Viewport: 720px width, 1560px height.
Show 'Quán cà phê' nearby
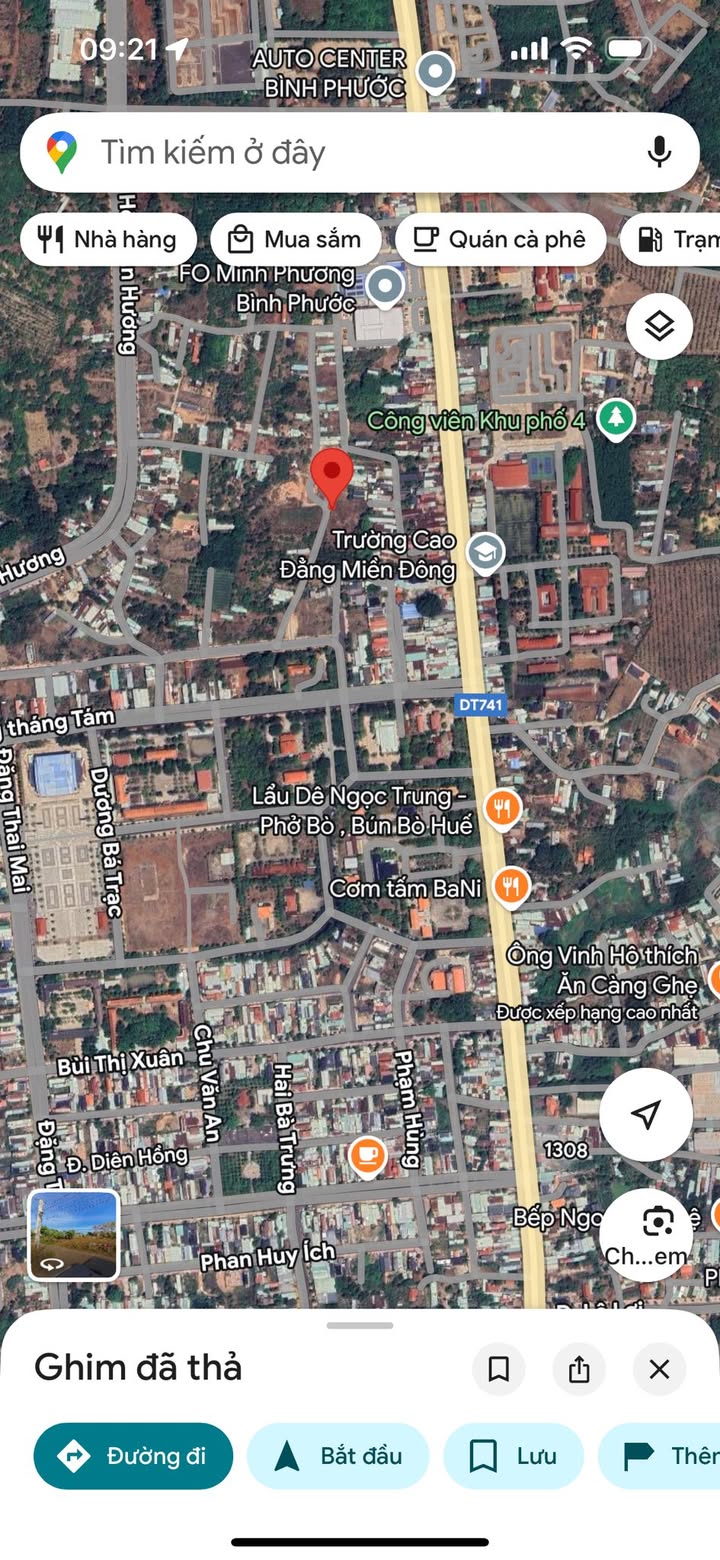point(500,240)
